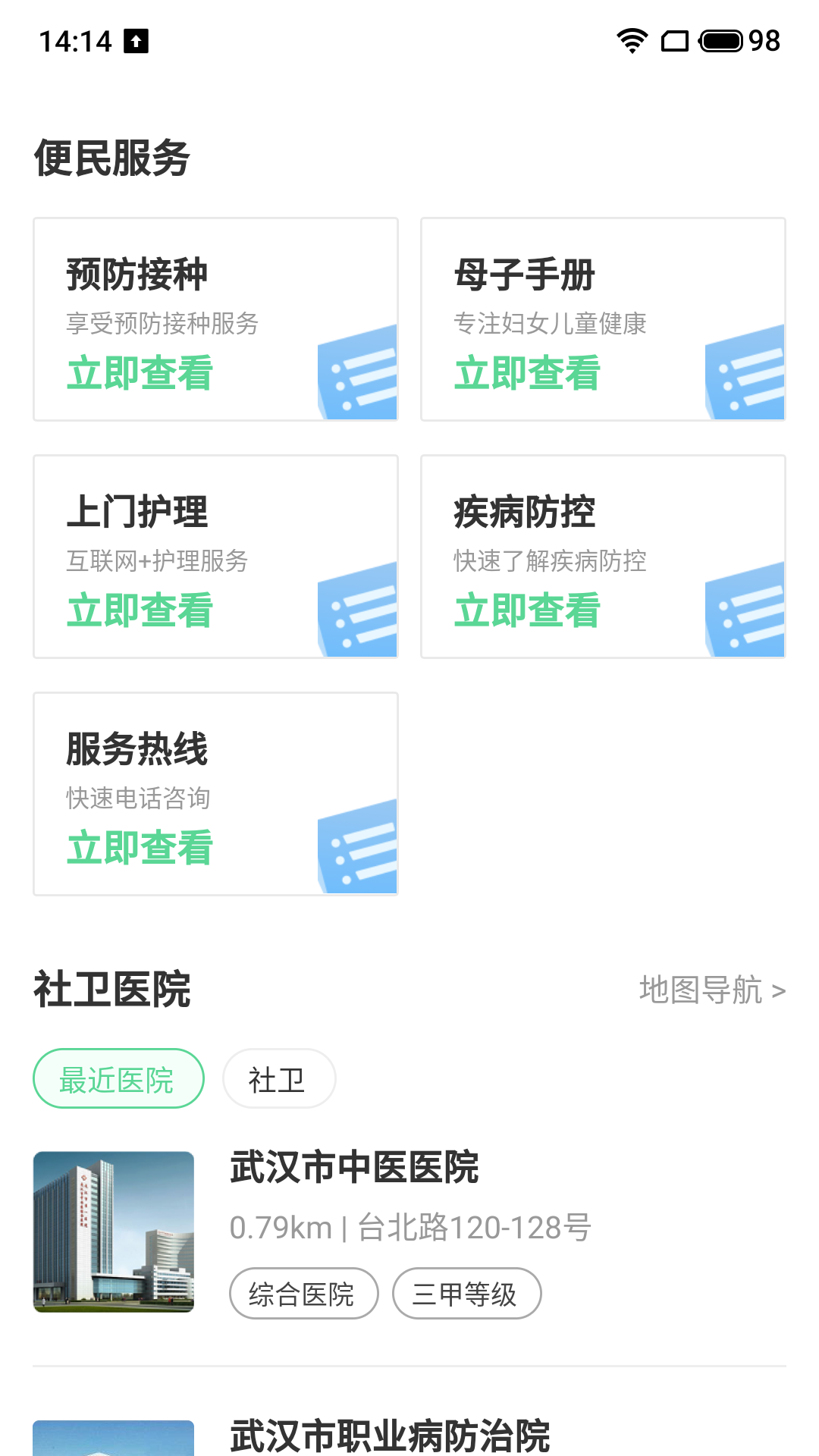Image resolution: width=819 pixels, height=1456 pixels.
Task: Switch to the 社卫医院 section
Action: (112, 988)
